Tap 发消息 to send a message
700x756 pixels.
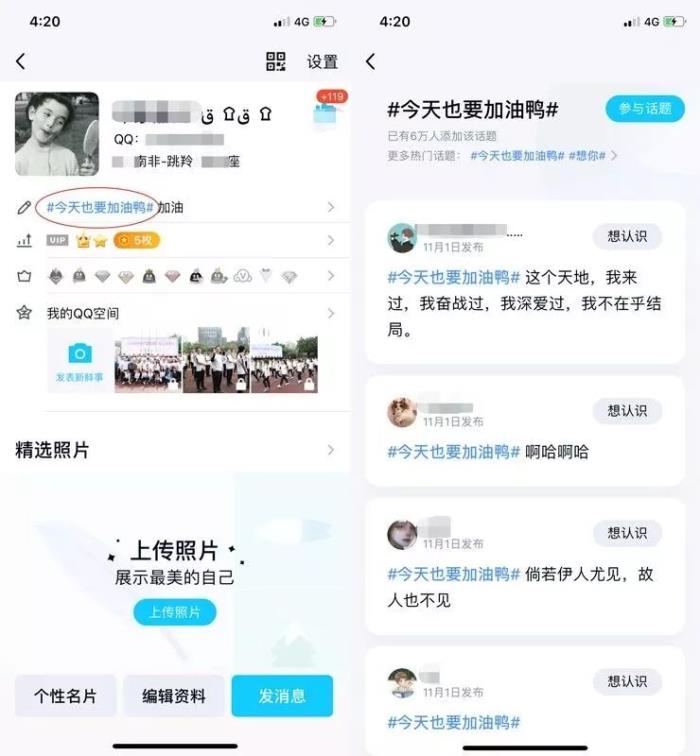[x=282, y=696]
